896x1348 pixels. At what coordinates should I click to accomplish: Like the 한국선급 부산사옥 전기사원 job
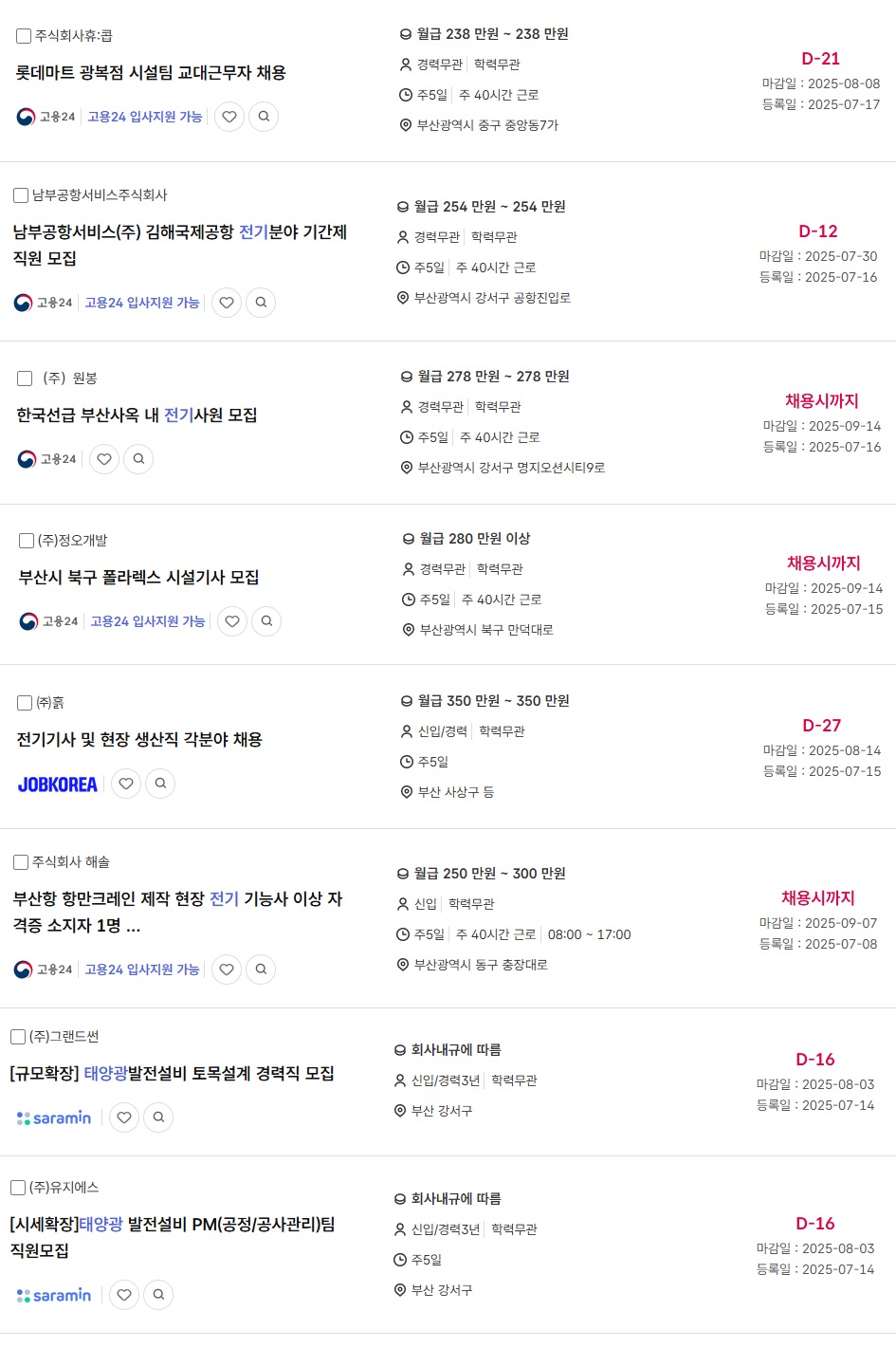tap(104, 459)
